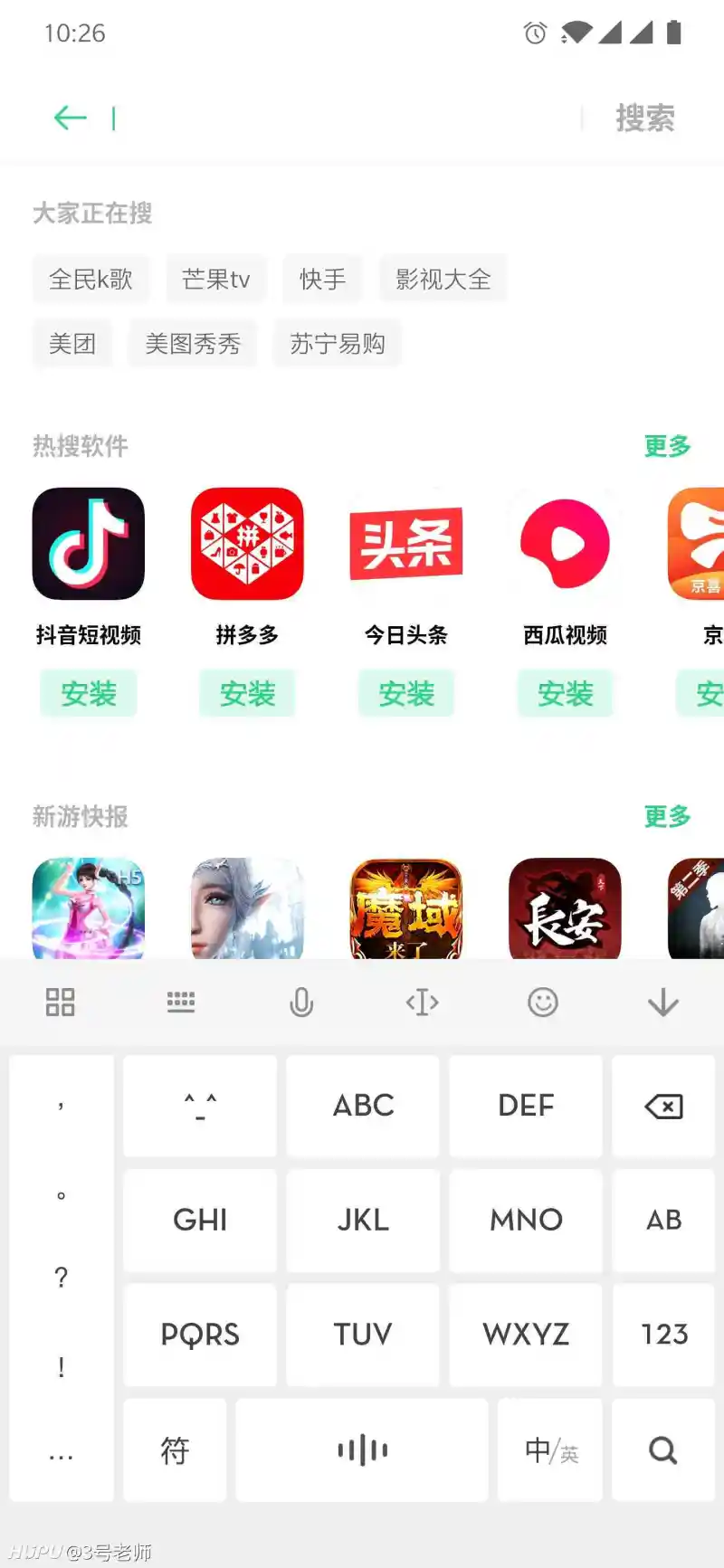Open the text cursor selection tool icon
Image resolution: width=724 pixels, height=1568 pixels.
point(422,1002)
